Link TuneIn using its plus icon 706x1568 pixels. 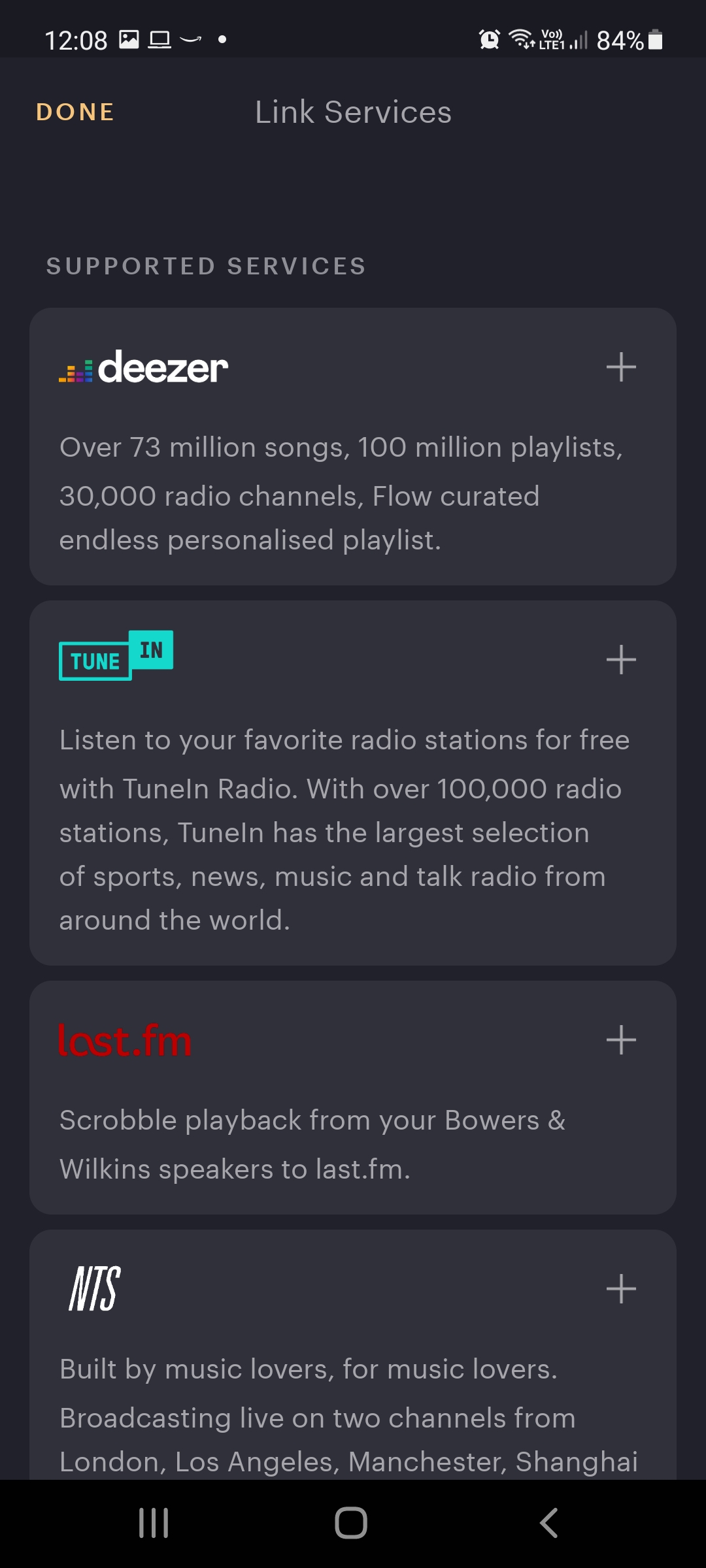pyautogui.click(x=621, y=660)
